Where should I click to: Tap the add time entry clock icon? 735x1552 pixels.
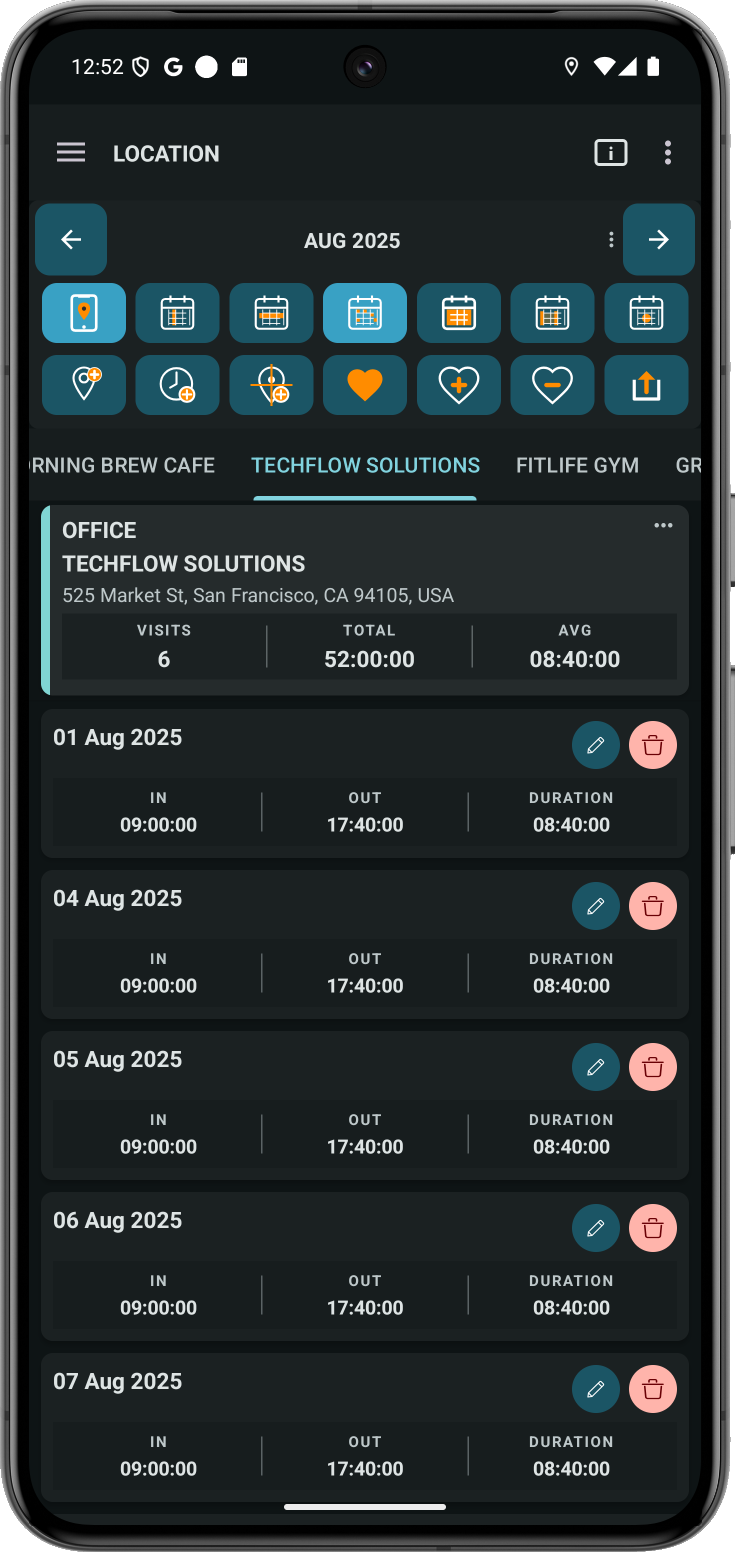[x=177, y=385]
